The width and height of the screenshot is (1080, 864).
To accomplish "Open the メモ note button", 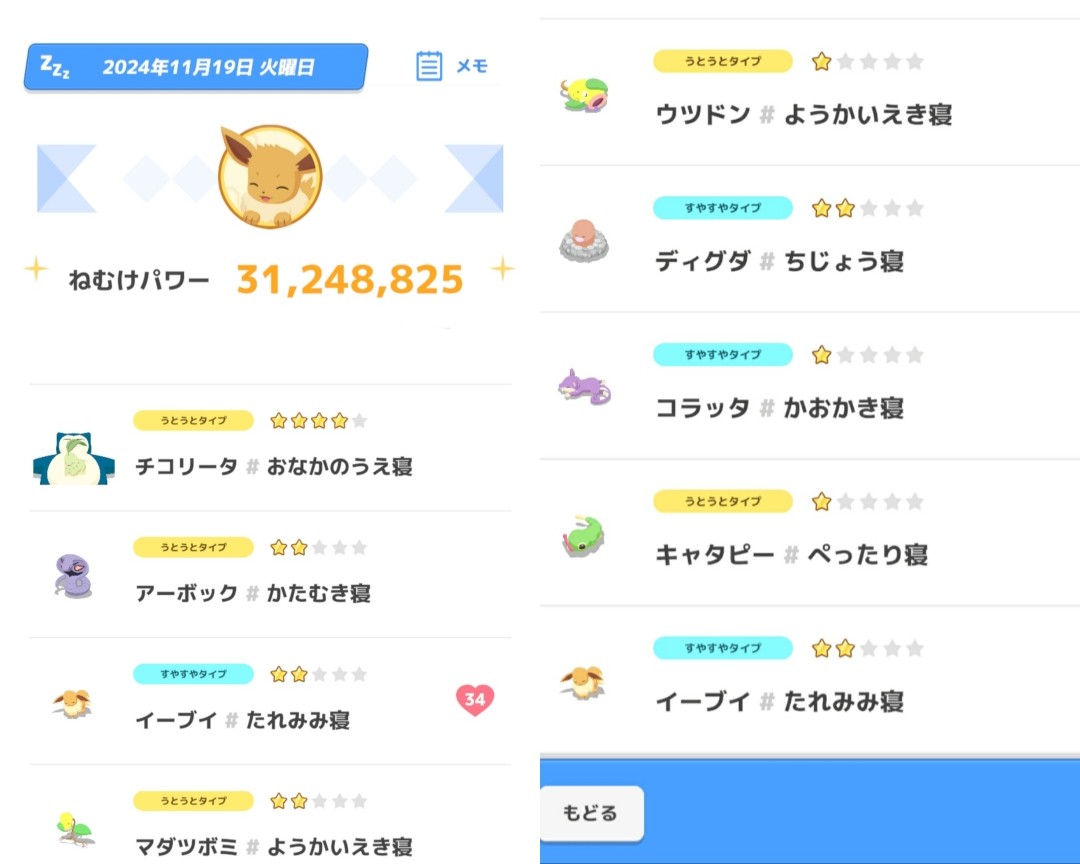I will 452,67.
